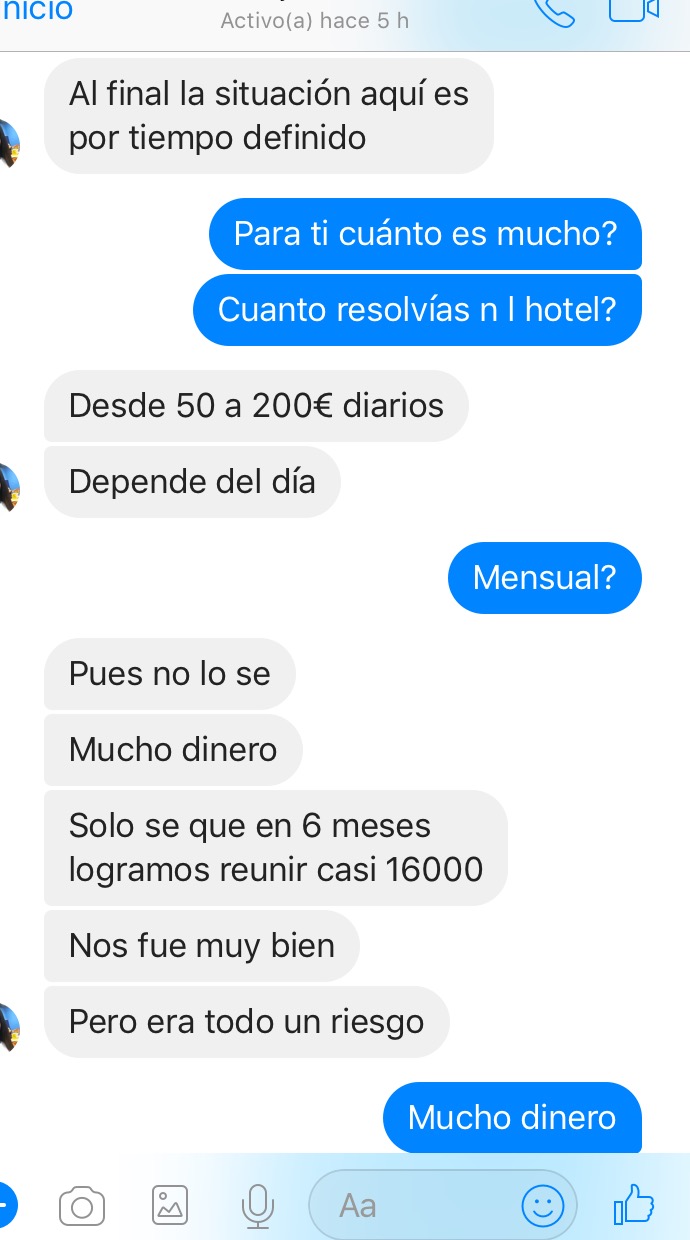Viewport: 690px width, 1240px height.
Task: Open the camera to take a photo
Action: (x=82, y=1206)
